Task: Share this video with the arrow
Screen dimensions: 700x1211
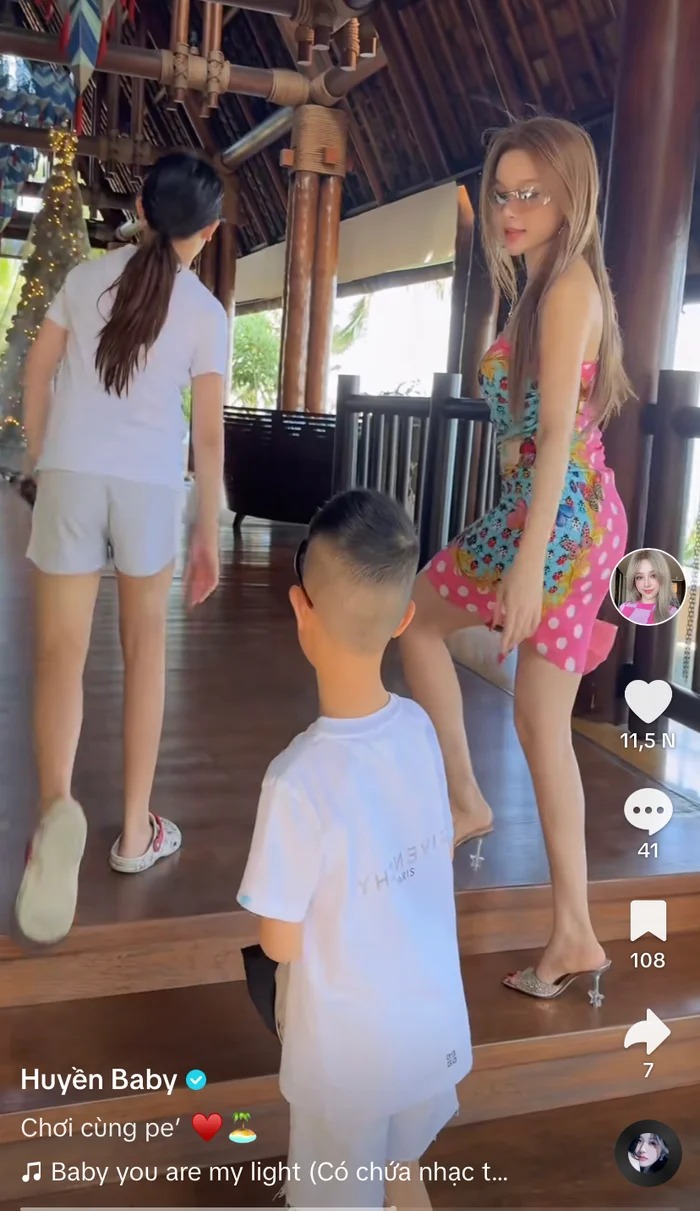Action: click(647, 1031)
